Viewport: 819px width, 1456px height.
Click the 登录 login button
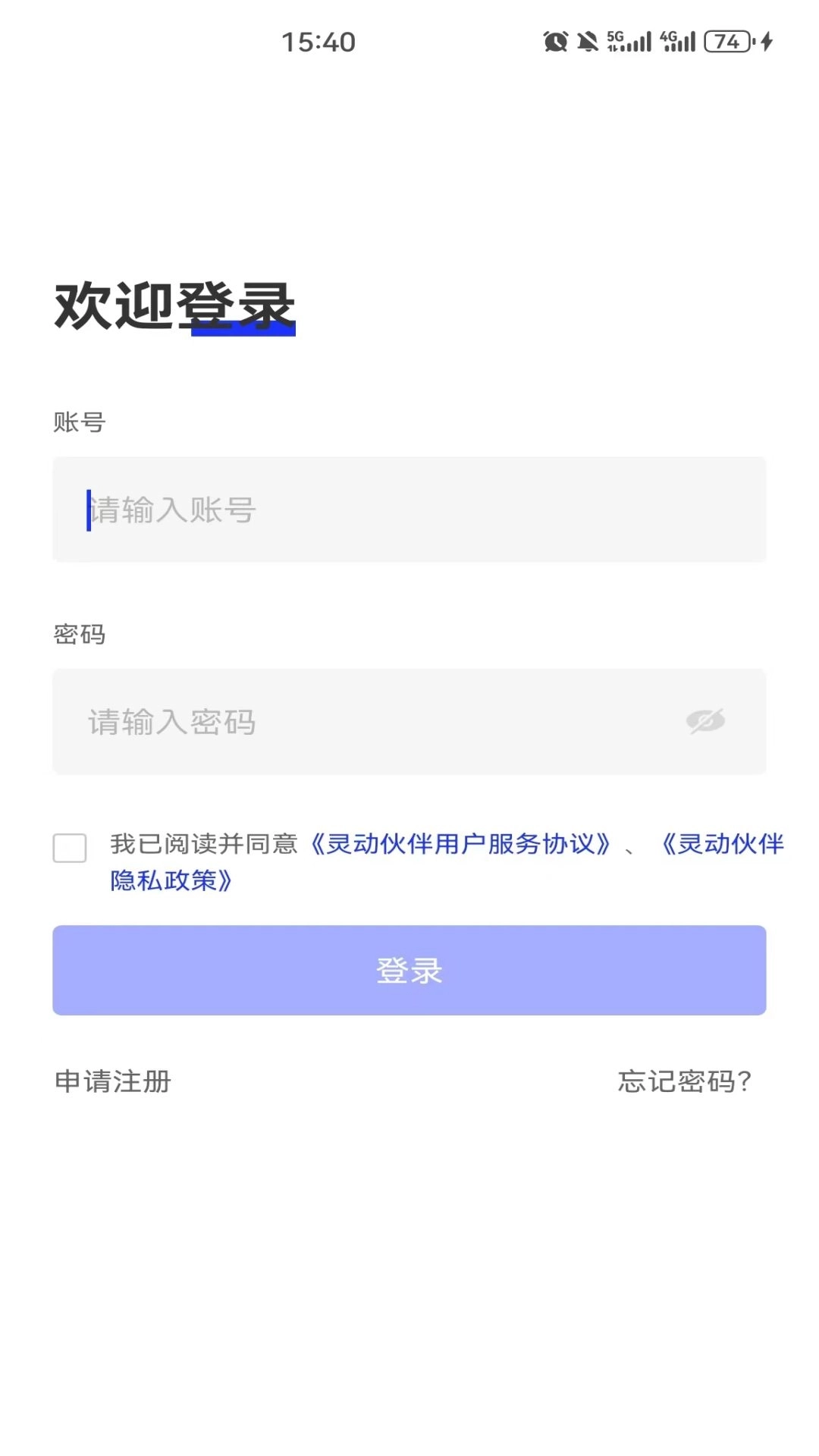tap(409, 970)
